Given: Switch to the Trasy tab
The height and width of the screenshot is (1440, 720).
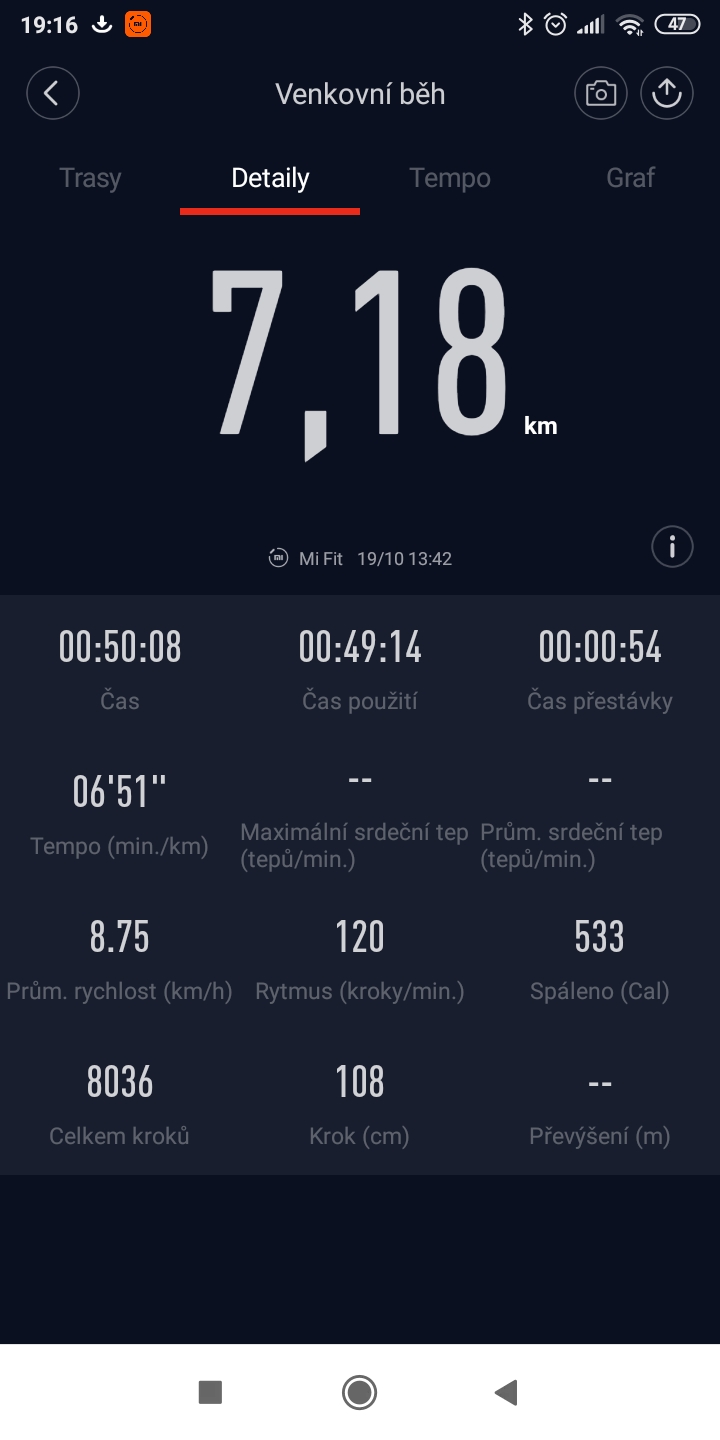Looking at the screenshot, I should (90, 178).
